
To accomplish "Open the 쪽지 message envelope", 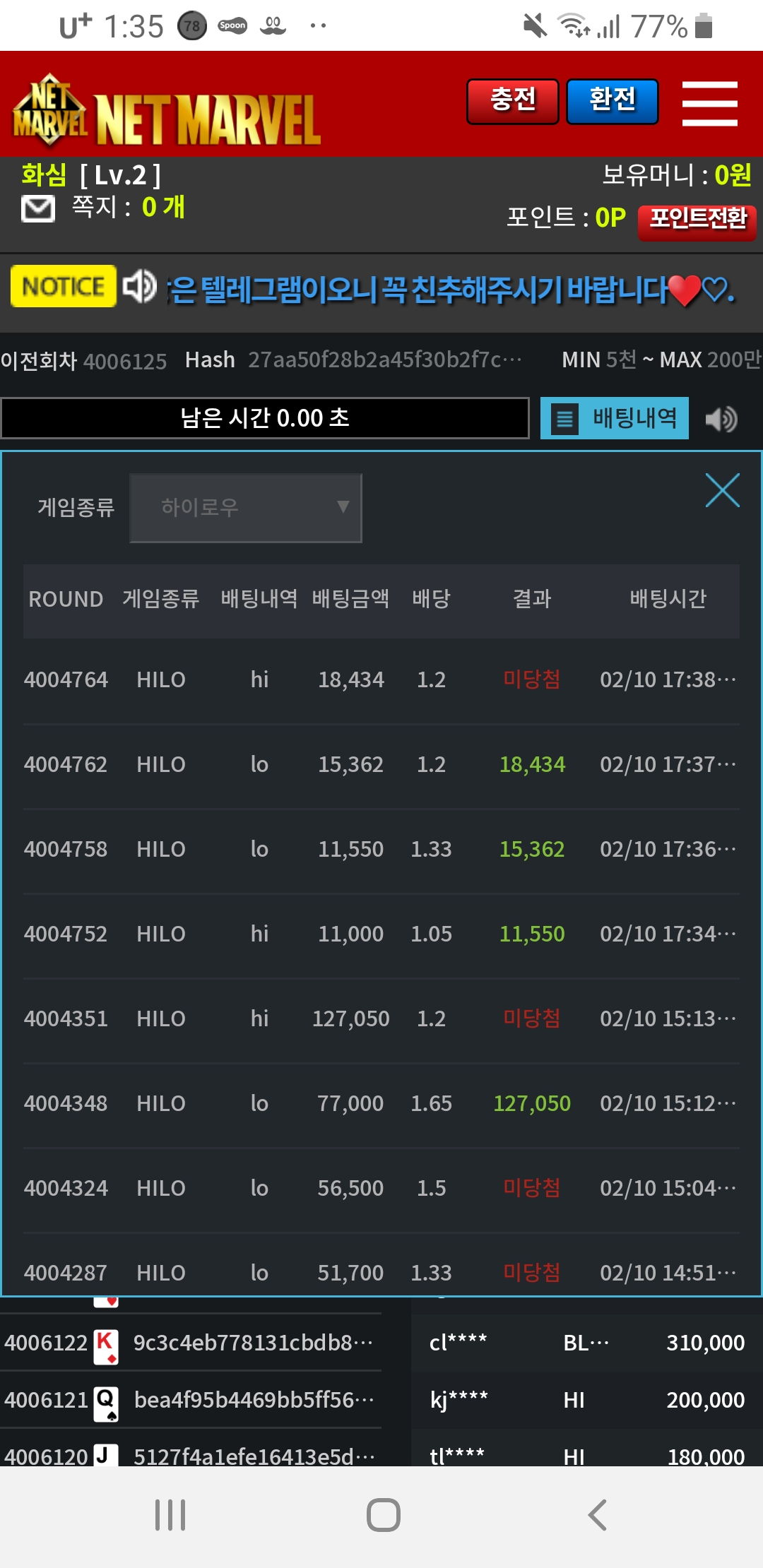I will (x=38, y=209).
